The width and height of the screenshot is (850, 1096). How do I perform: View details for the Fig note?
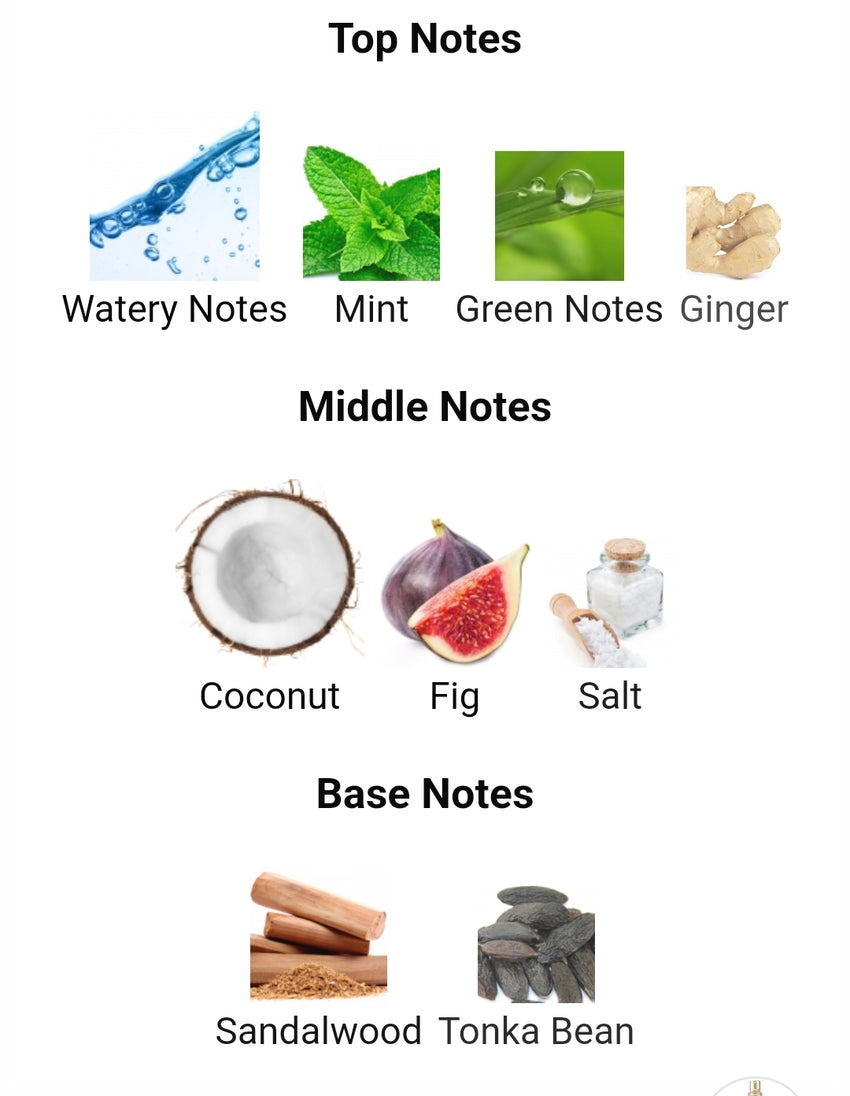tap(455, 592)
